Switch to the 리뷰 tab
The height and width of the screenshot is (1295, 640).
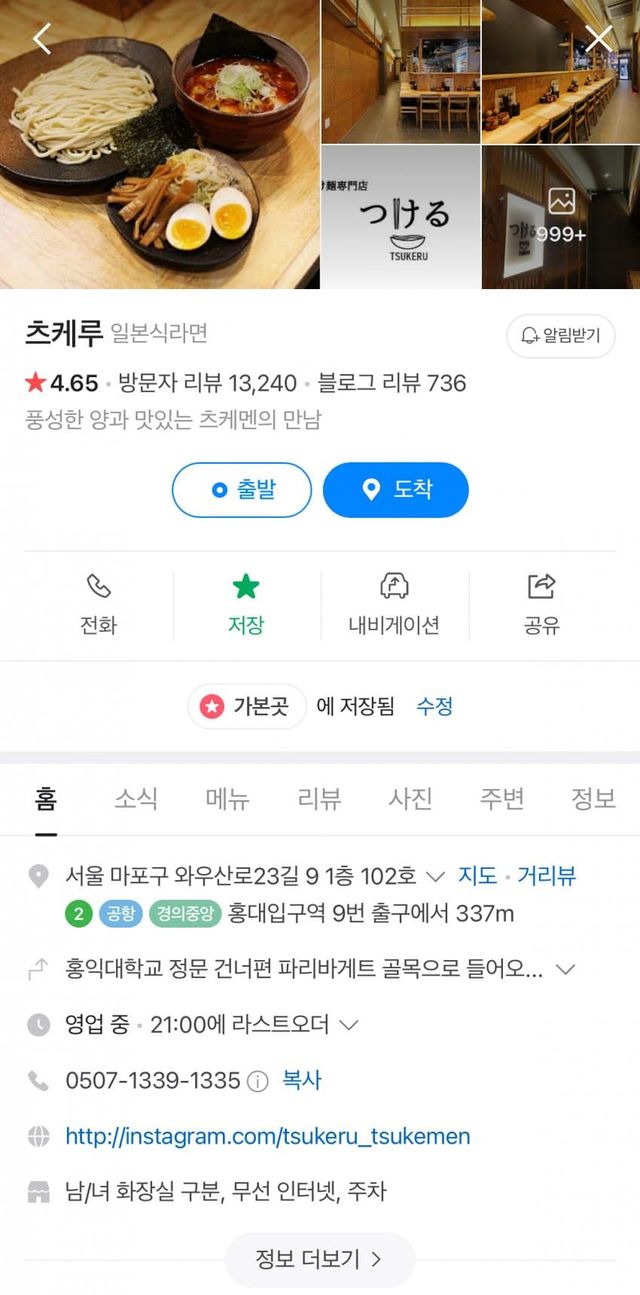click(319, 799)
